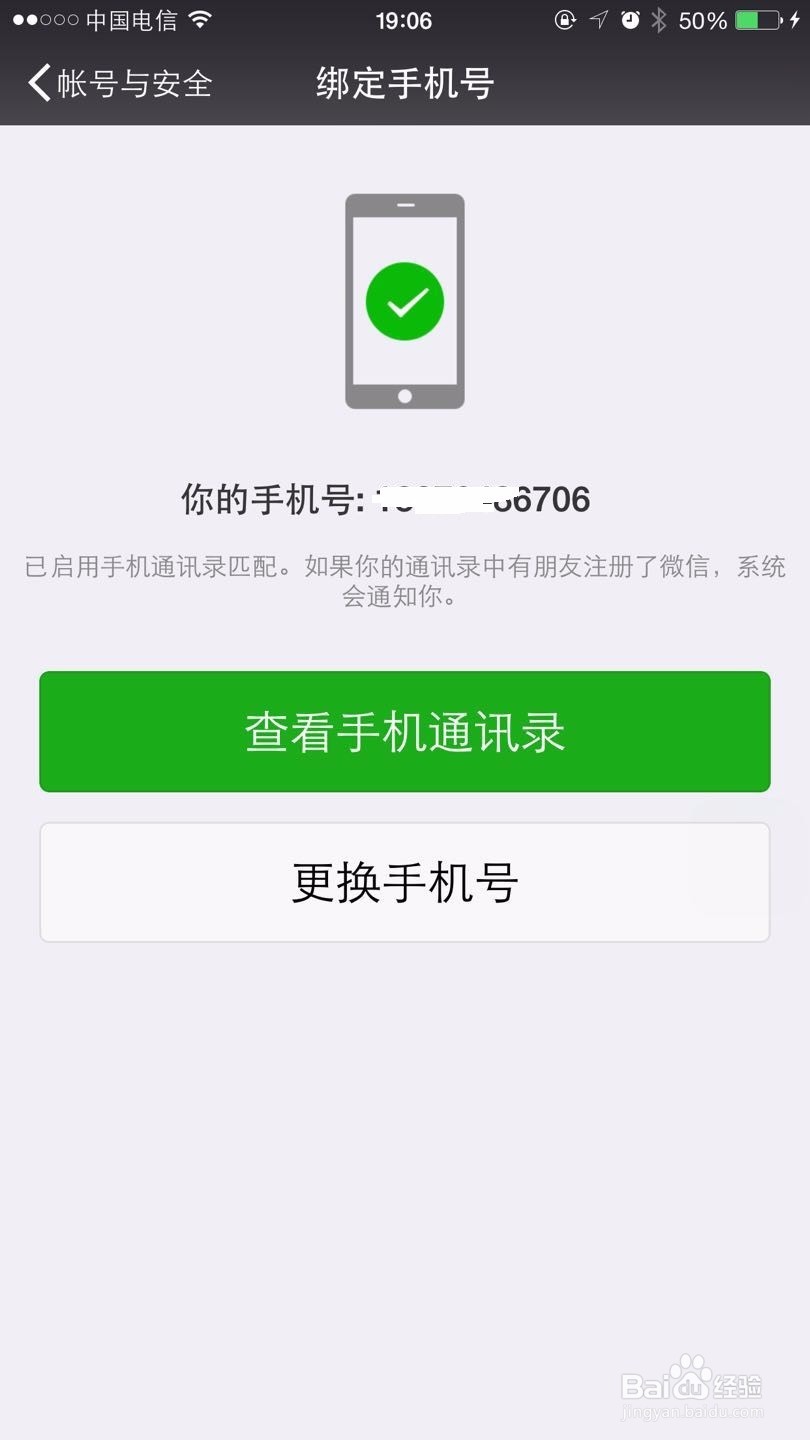Tap the 19:06 clock display

point(405,19)
